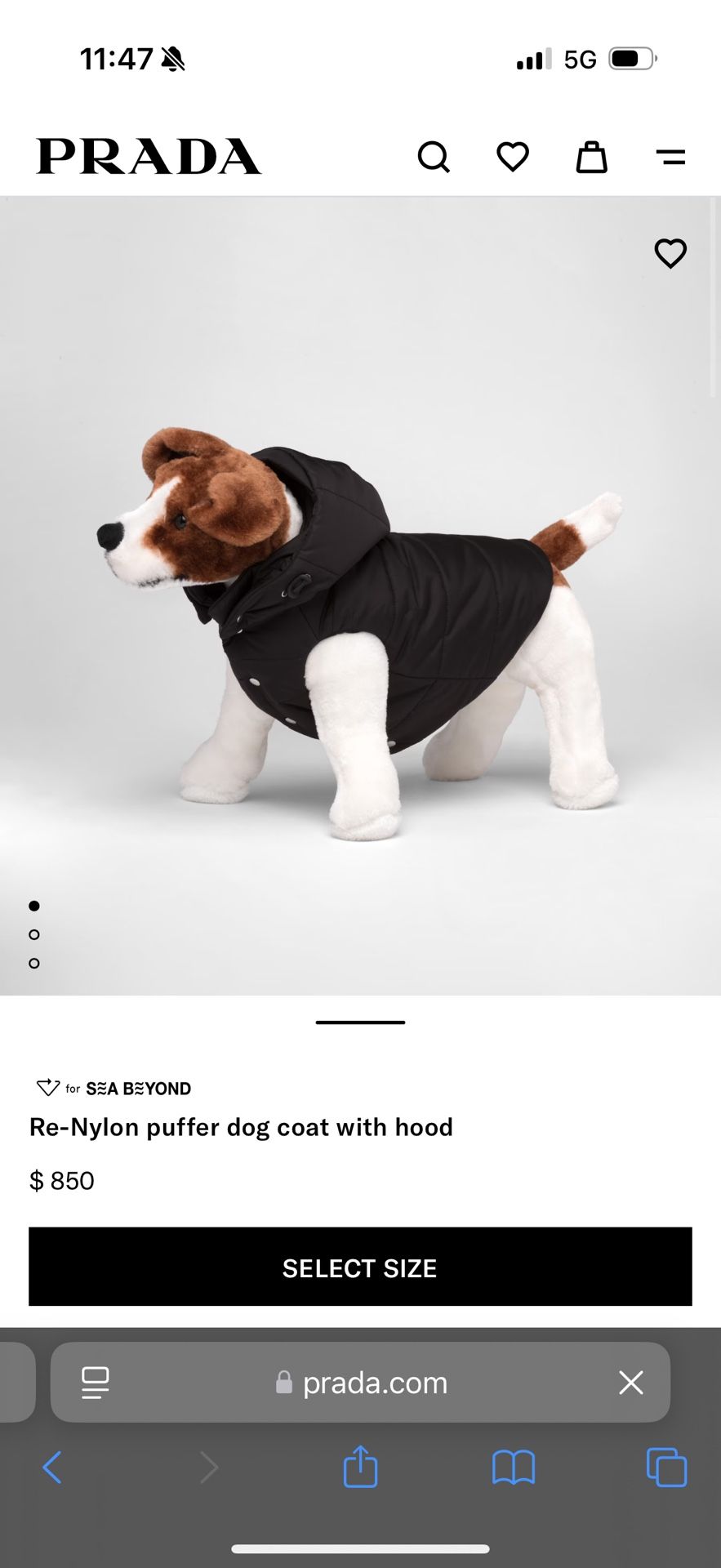Open the wishlist heart in the header
The height and width of the screenshot is (1568, 721).
(513, 157)
